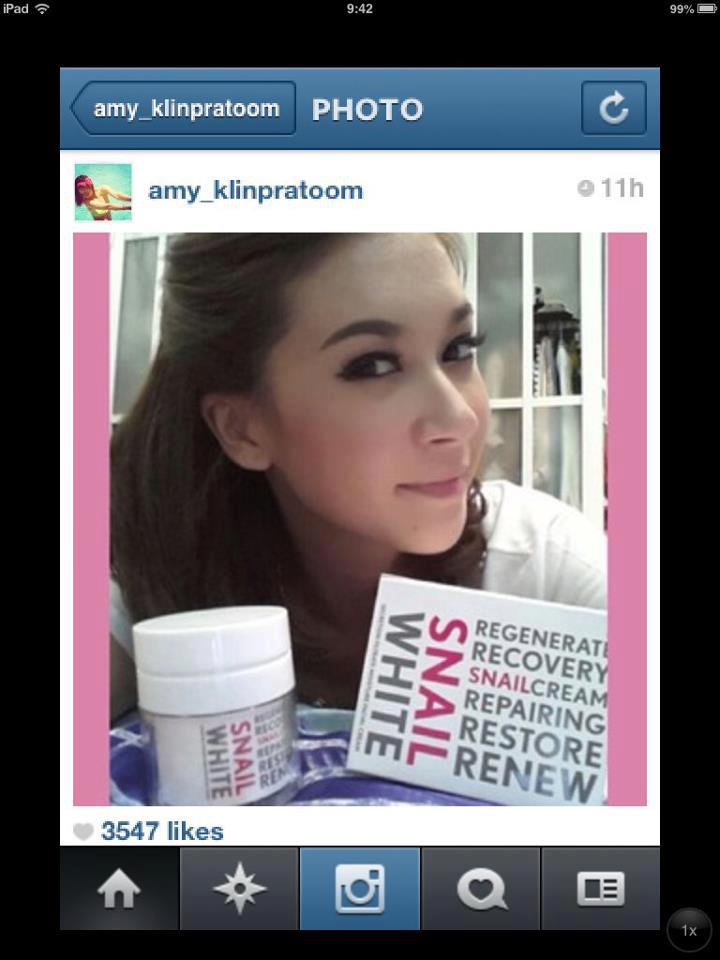Switch to the Home tab
The height and width of the screenshot is (960, 720).
119,889
